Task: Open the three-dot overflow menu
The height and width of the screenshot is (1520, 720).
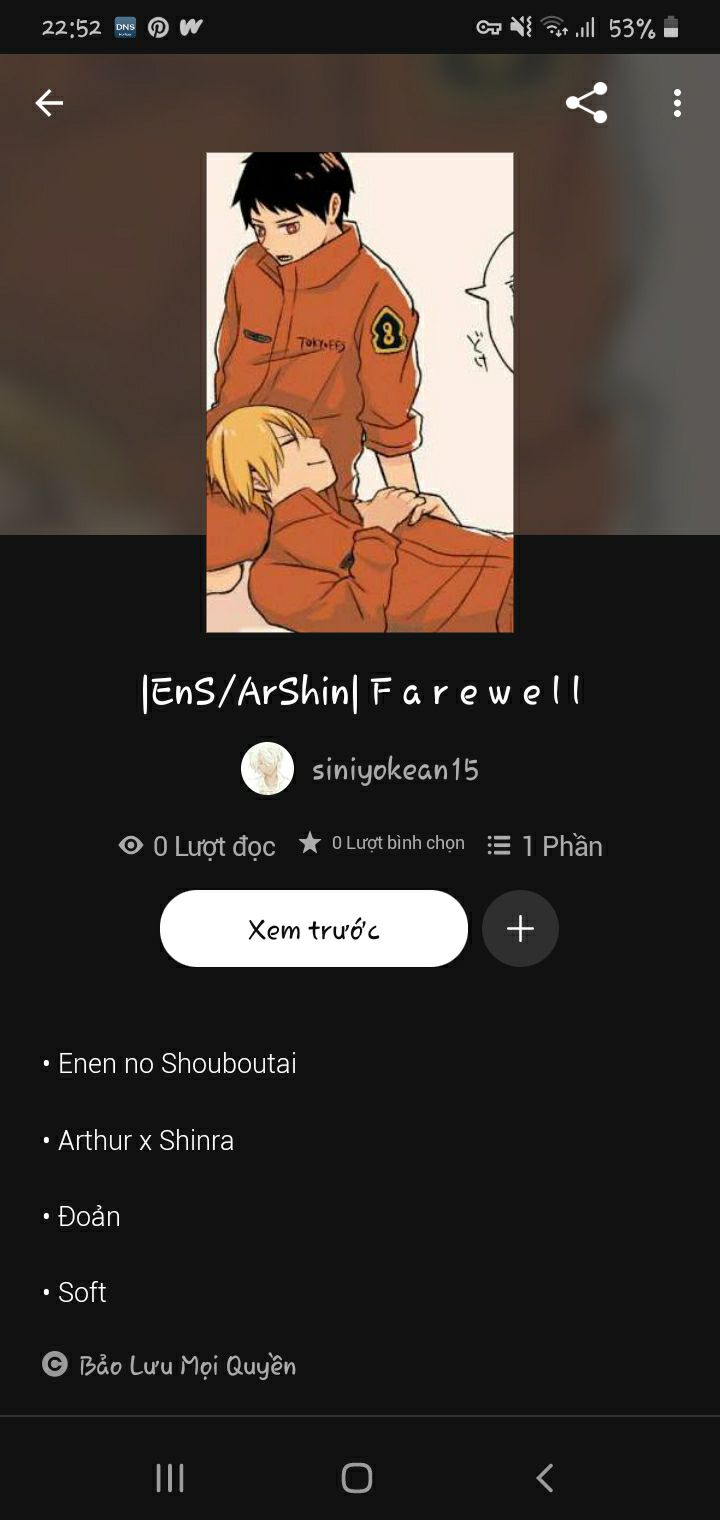Action: click(x=677, y=103)
